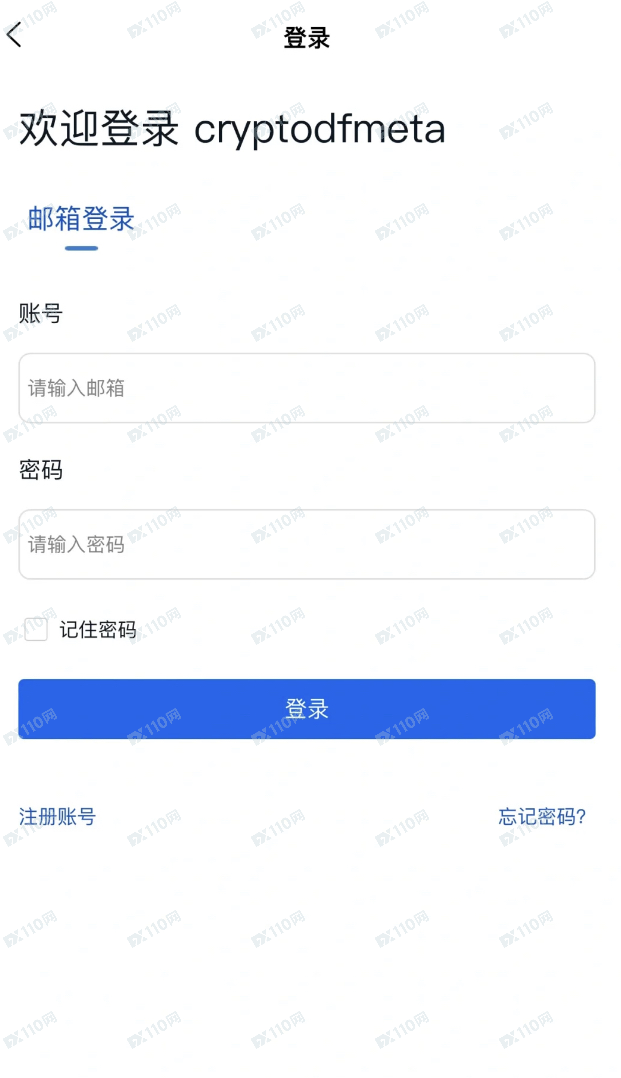Go back using the top-left arrow

14,34
